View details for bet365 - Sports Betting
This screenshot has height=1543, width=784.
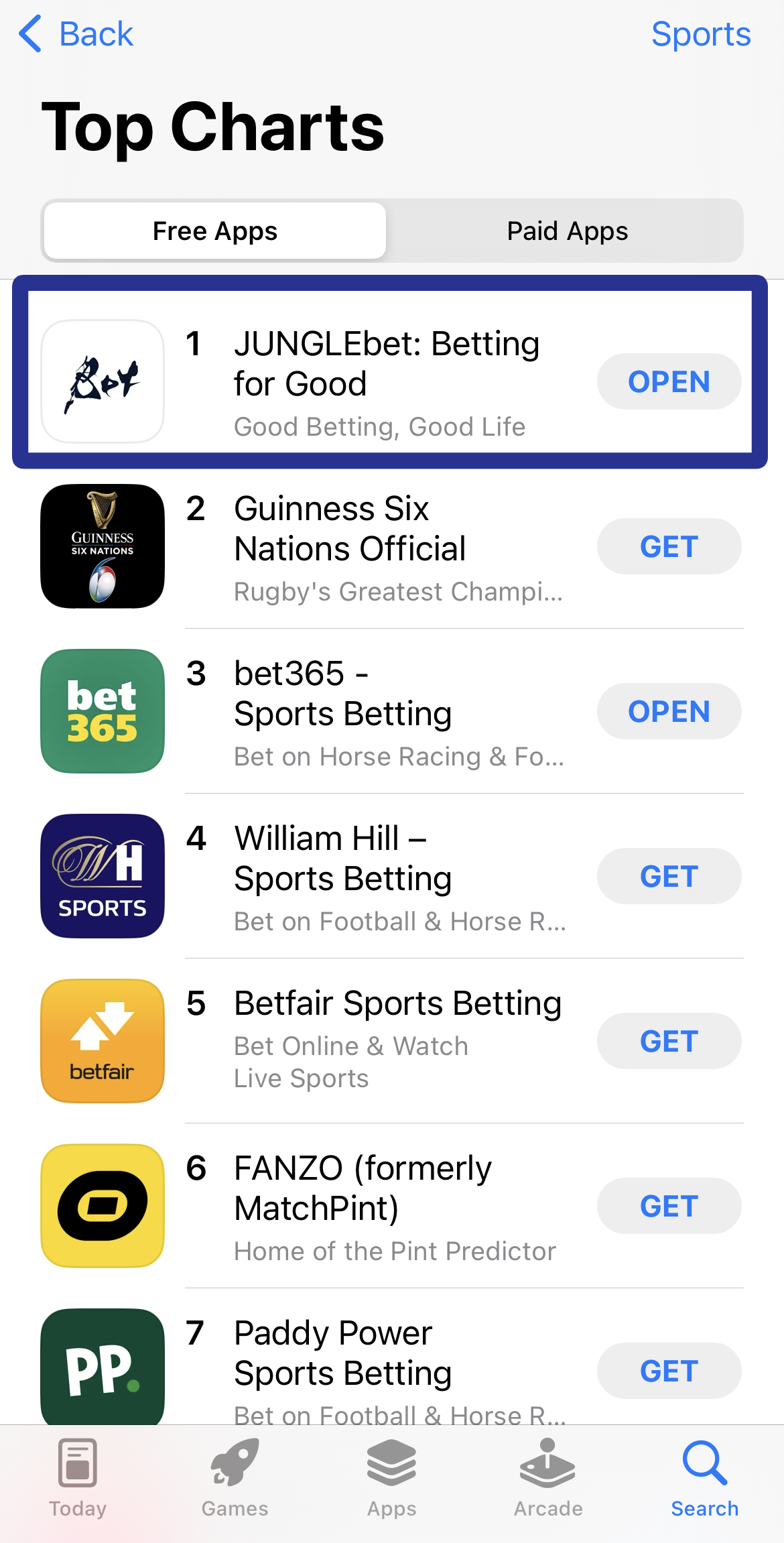click(342, 694)
